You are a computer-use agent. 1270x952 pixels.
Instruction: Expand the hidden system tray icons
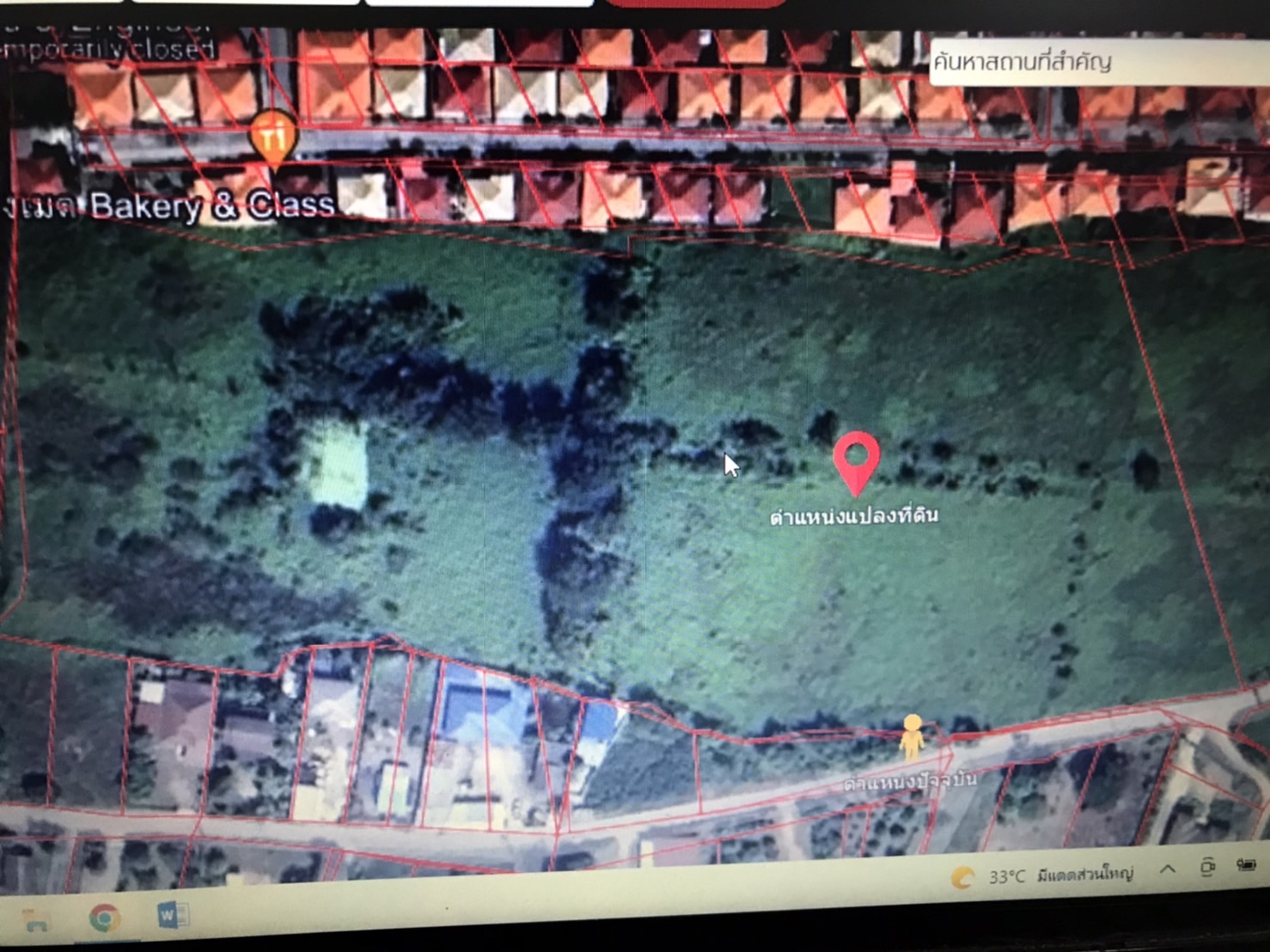point(1168,870)
